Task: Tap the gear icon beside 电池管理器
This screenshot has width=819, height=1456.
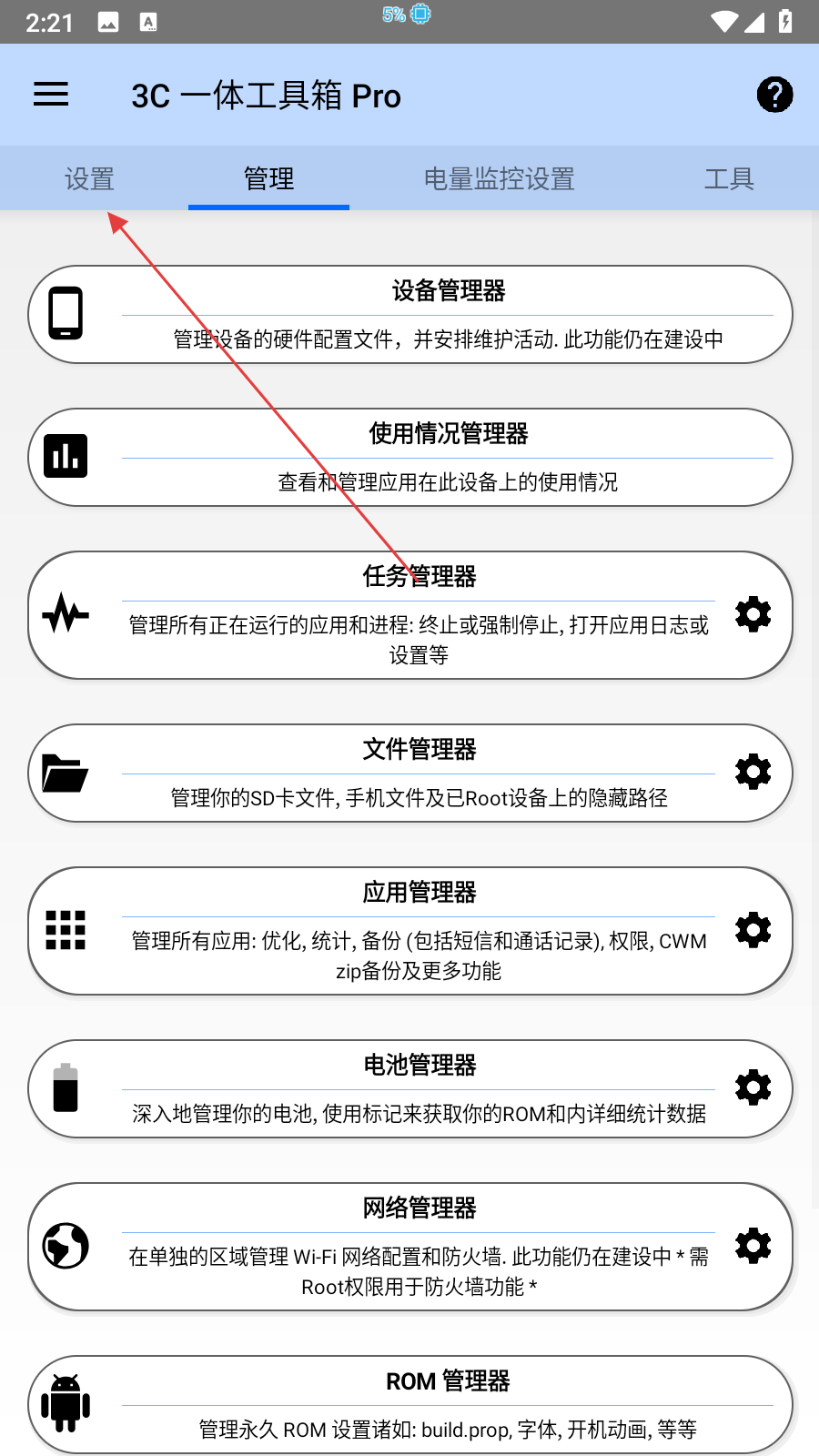Action: click(x=753, y=1088)
